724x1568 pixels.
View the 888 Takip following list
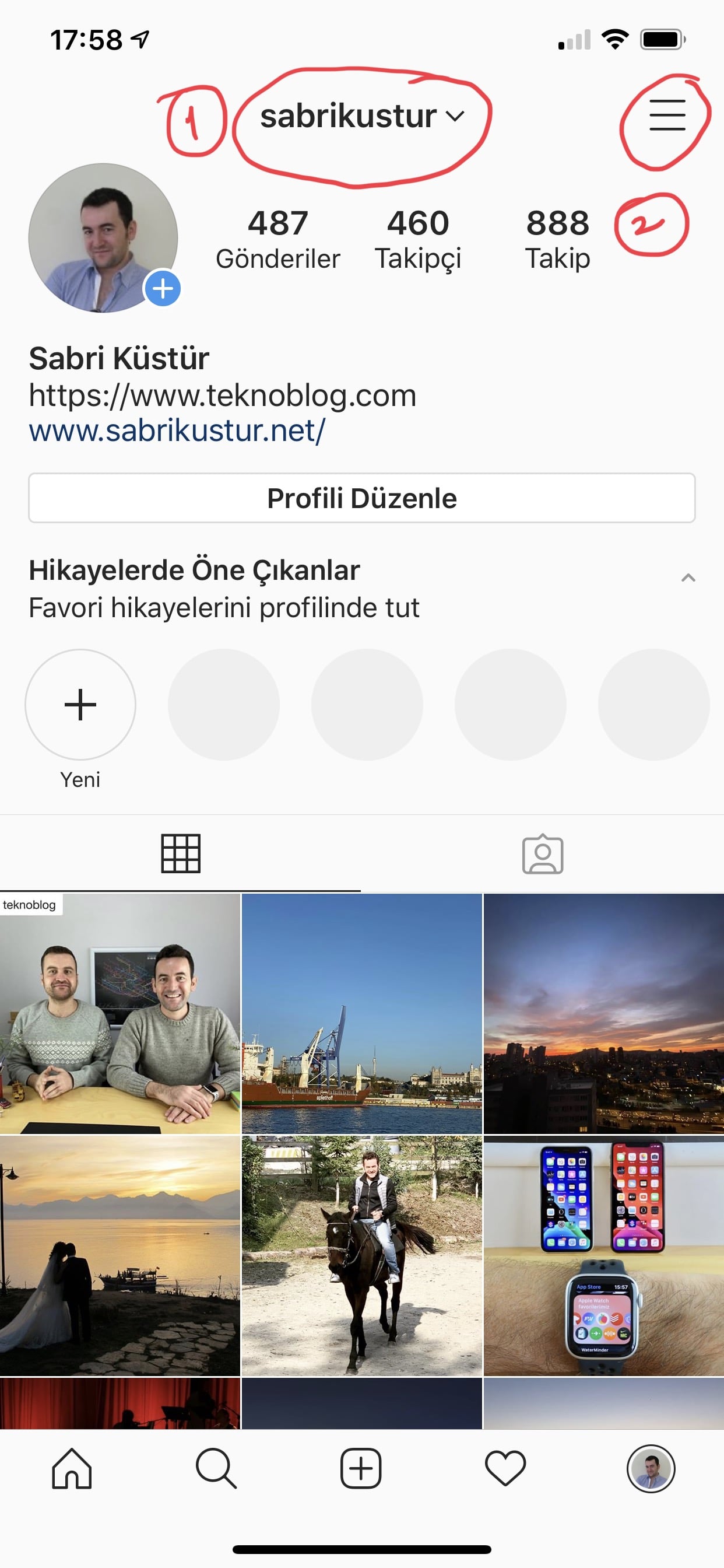557,239
